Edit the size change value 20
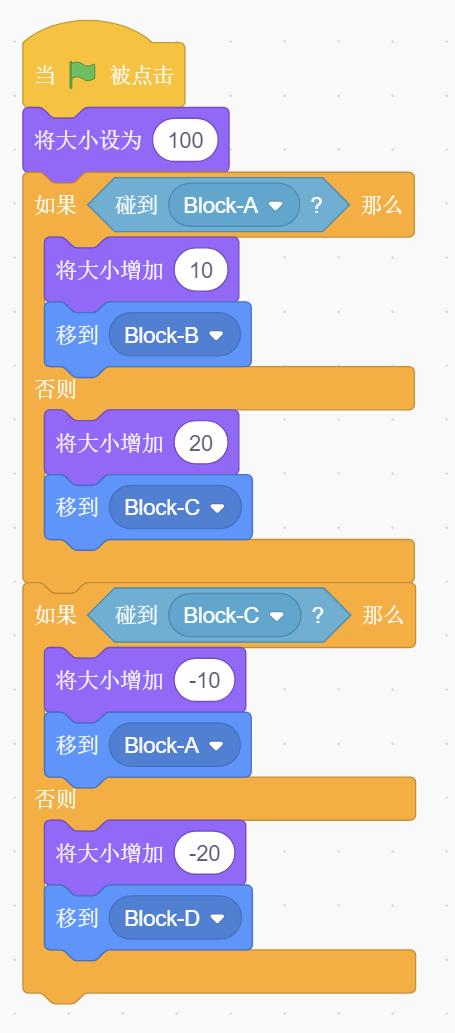 (x=201, y=443)
